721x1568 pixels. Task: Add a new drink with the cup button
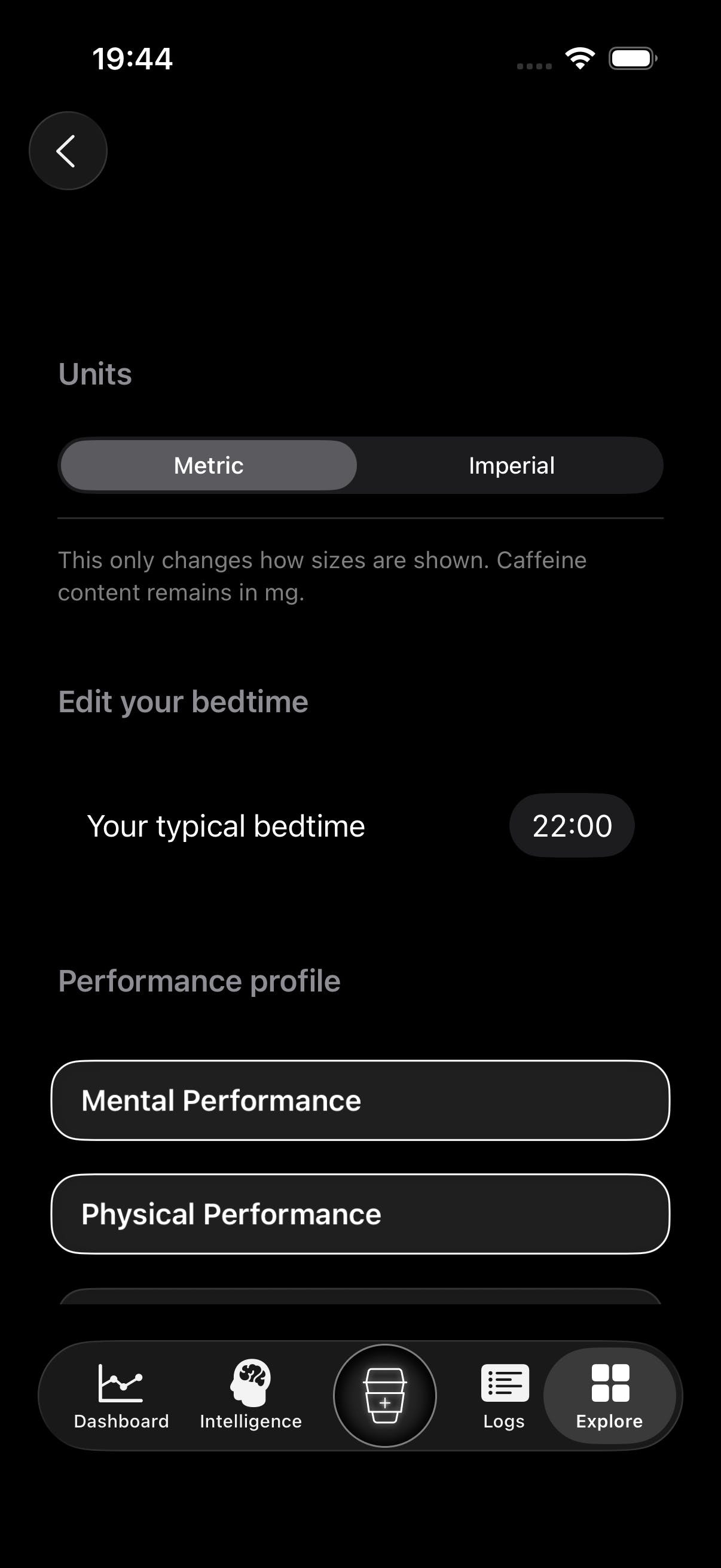(x=384, y=1395)
